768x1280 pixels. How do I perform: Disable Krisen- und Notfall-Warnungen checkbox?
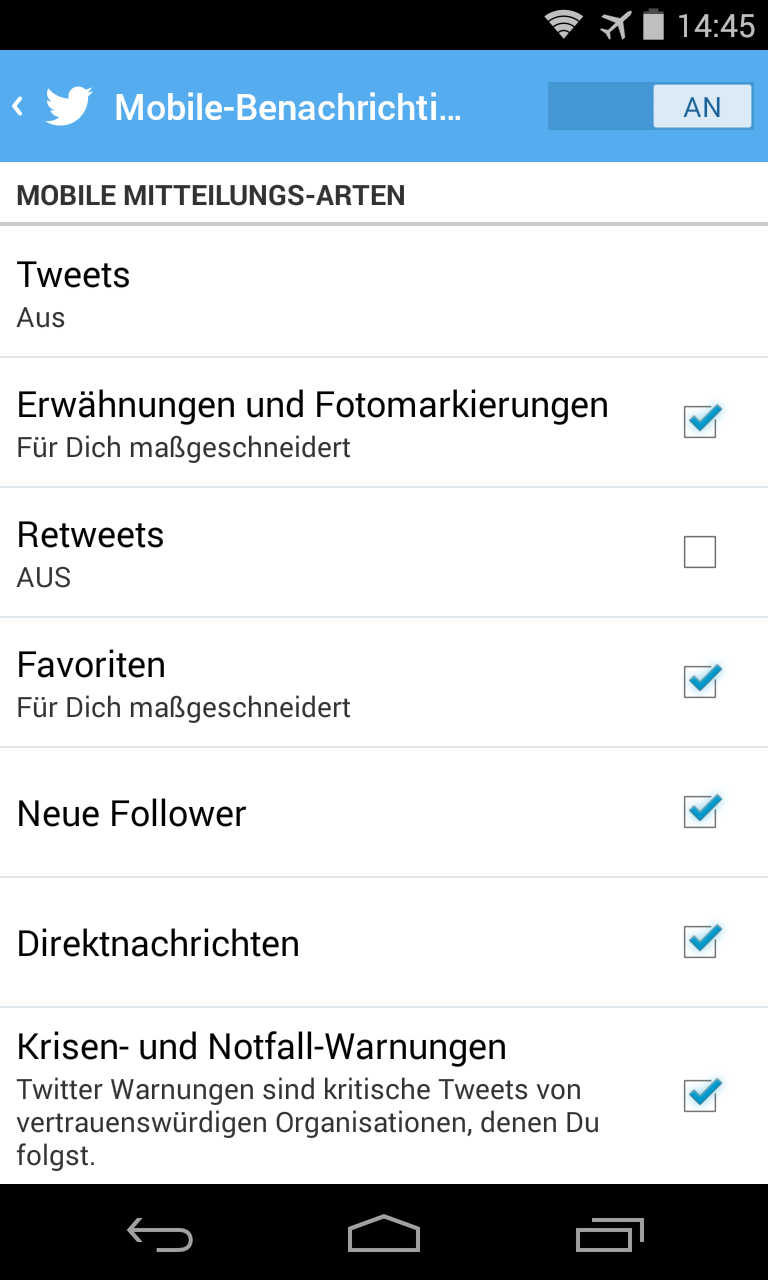[700, 1095]
